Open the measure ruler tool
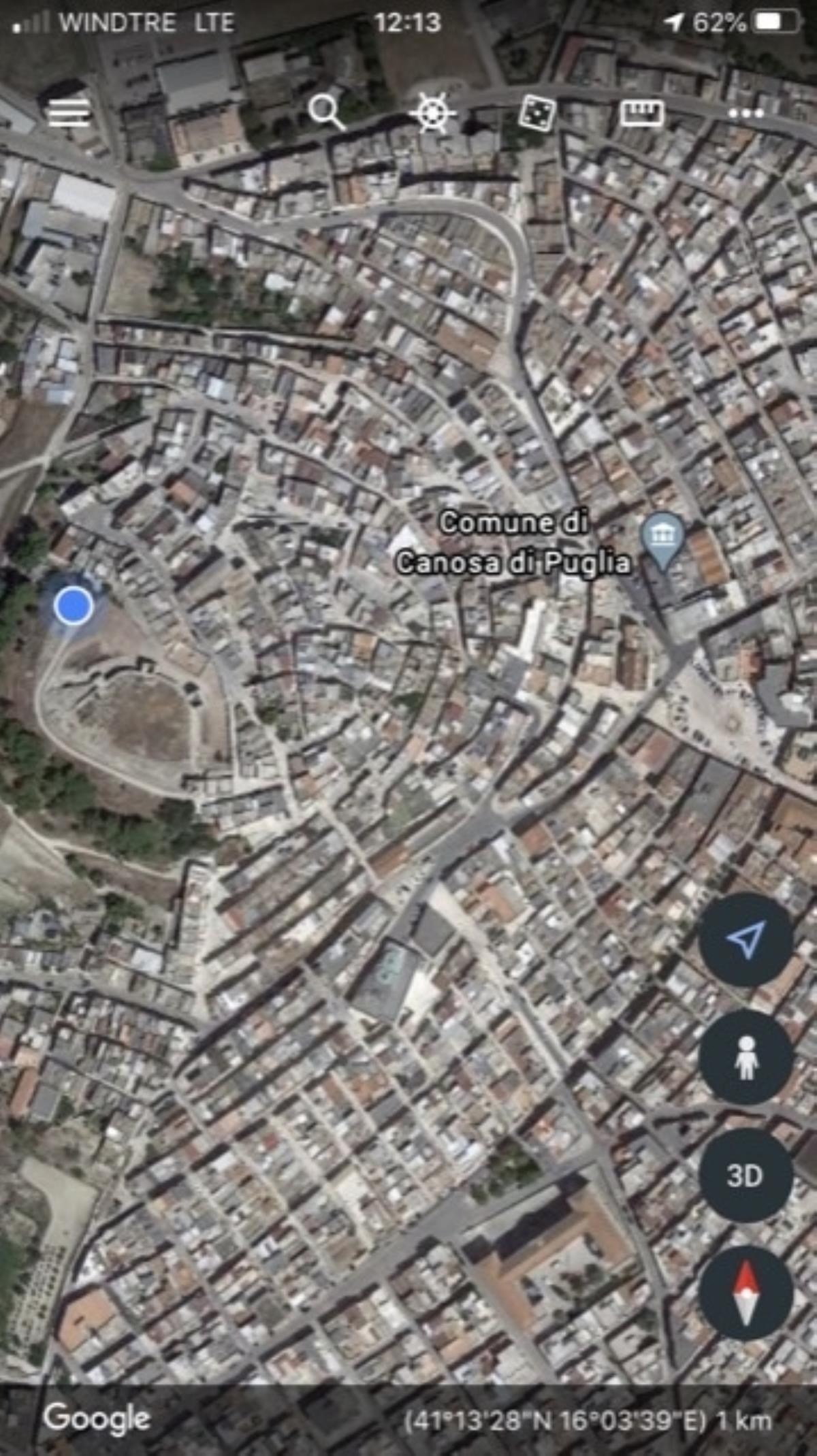Screen dimensions: 817x1456 [641, 112]
